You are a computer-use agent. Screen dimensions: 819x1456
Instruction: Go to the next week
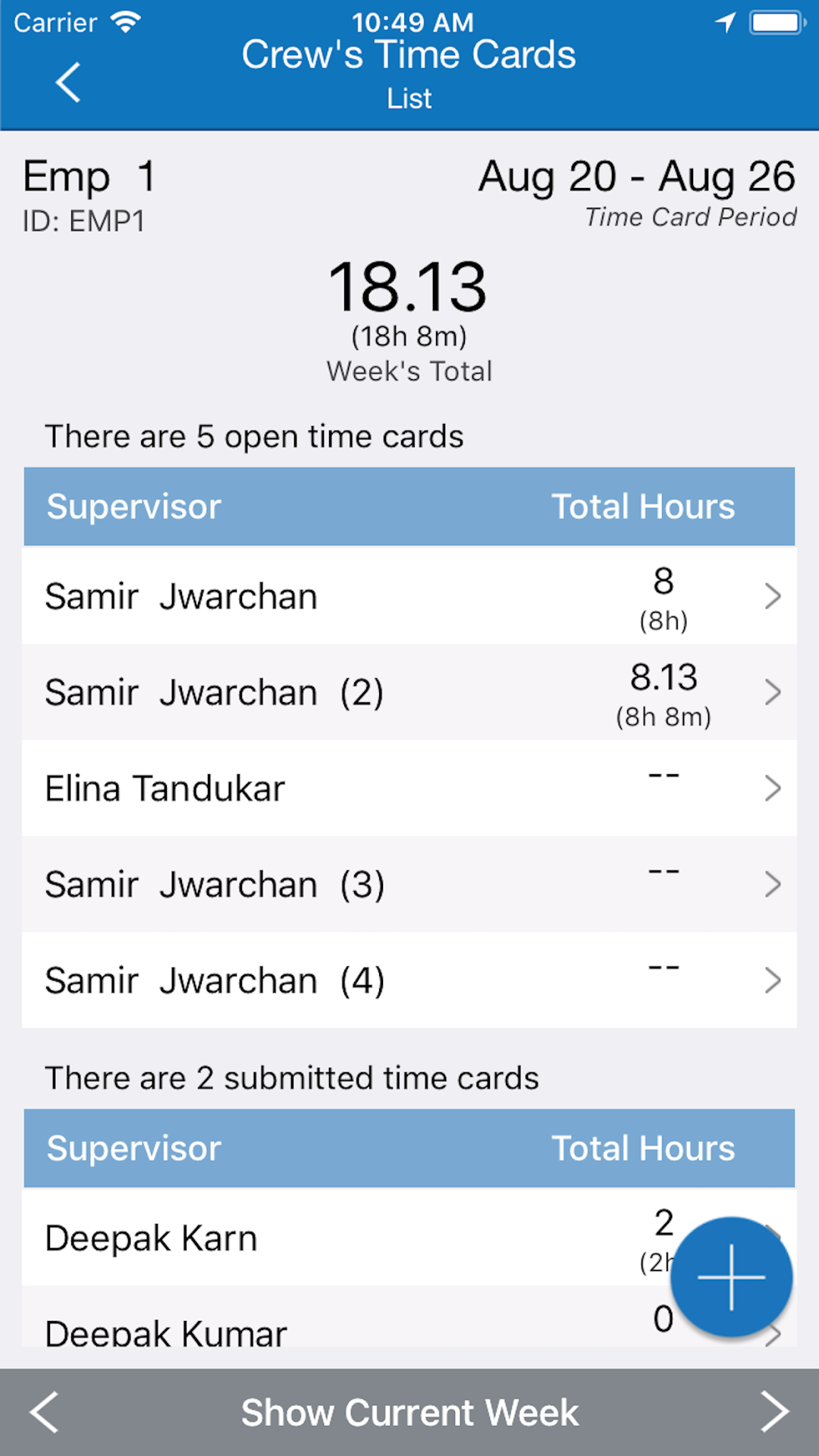(x=773, y=1412)
